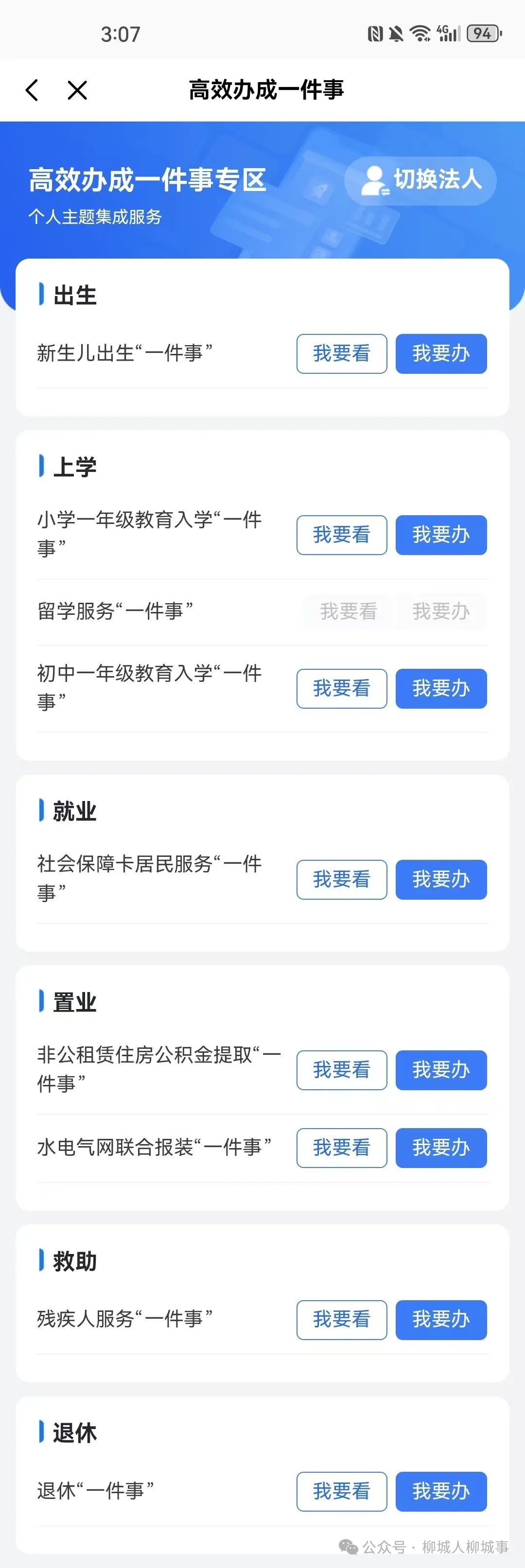This screenshot has width=525, height=1568.
Task: Tap 我要看 for 退休“一件事”
Action: point(342,1492)
